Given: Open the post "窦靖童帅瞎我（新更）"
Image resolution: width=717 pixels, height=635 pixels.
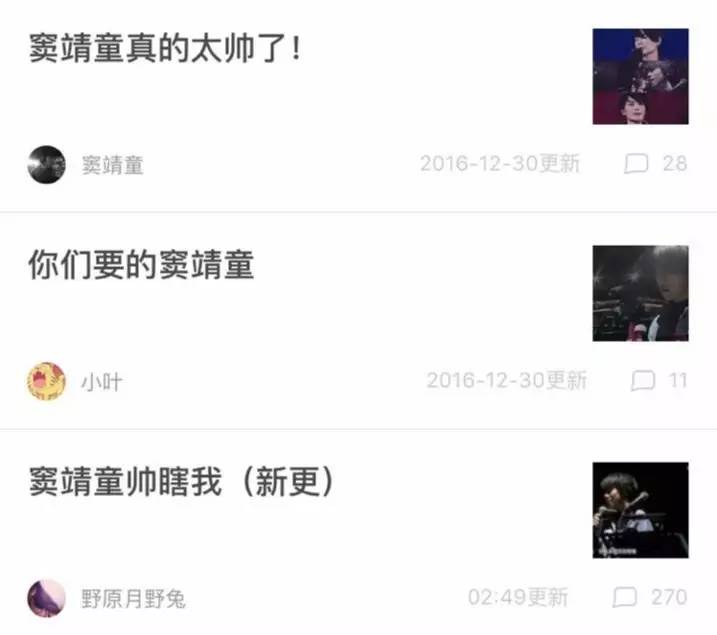Looking at the screenshot, I should [x=180, y=482].
